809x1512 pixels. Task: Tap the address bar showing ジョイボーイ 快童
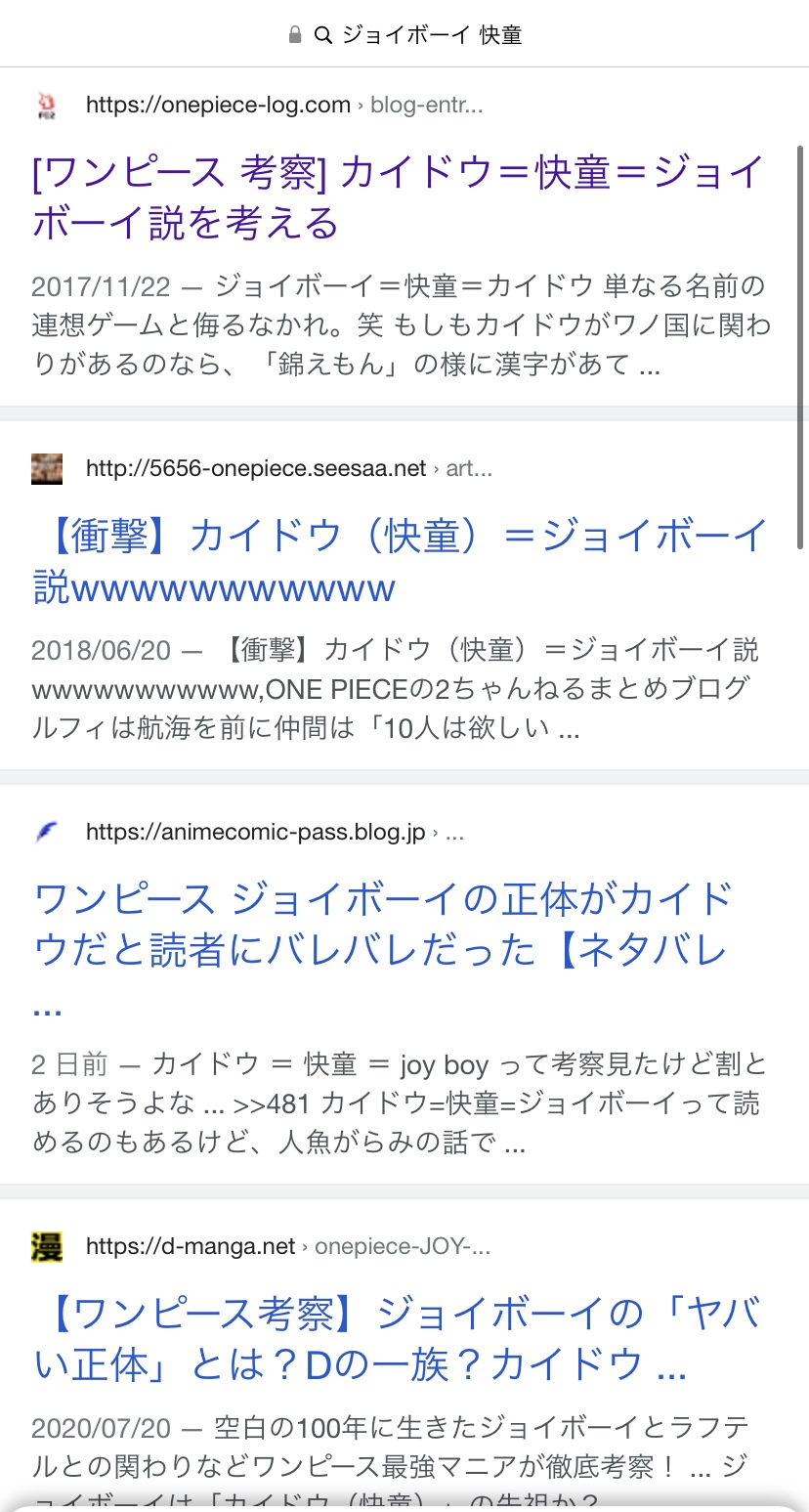(x=404, y=35)
